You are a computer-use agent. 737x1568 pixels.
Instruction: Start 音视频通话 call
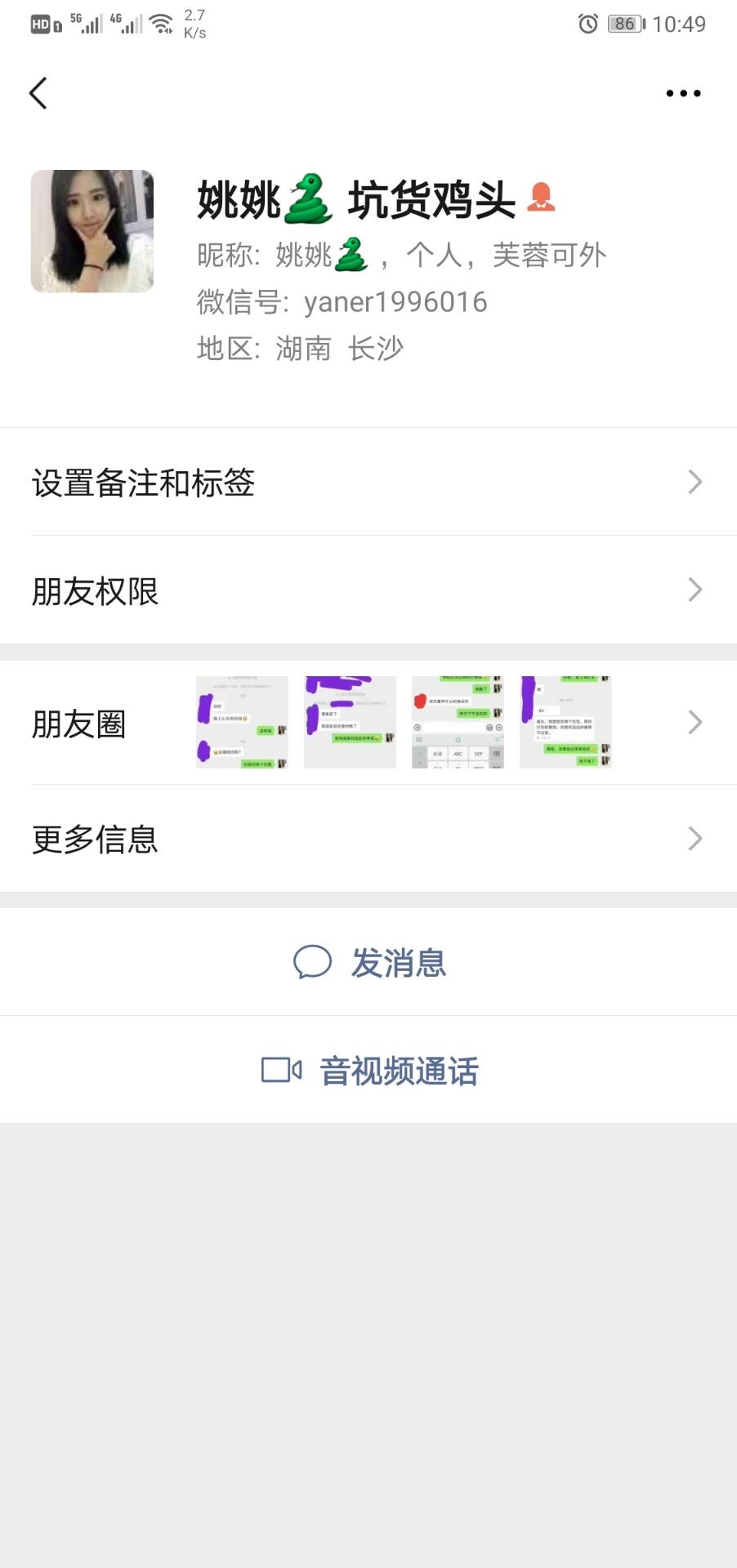tap(368, 1070)
